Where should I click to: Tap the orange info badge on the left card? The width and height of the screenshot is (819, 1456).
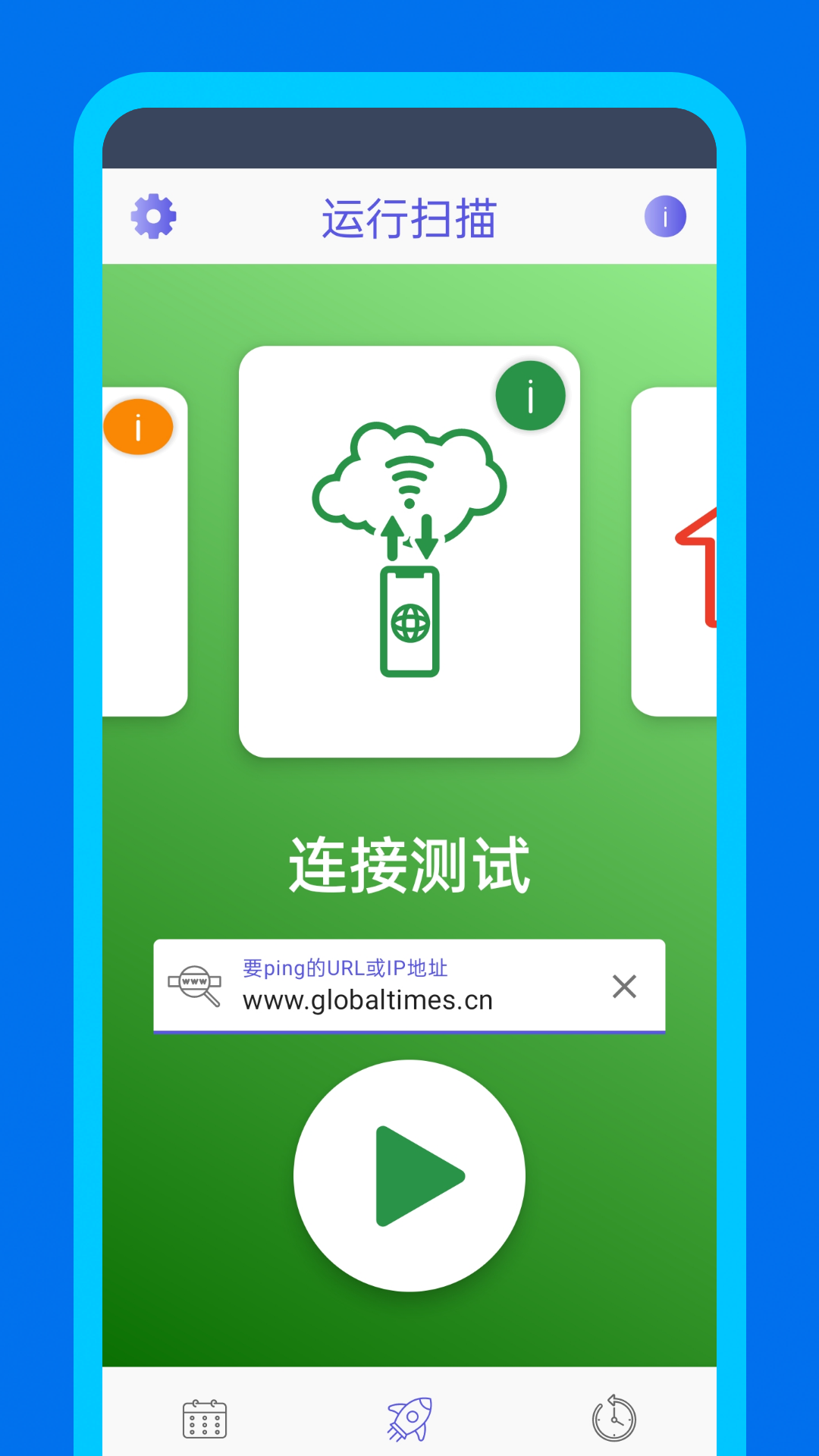click(139, 427)
